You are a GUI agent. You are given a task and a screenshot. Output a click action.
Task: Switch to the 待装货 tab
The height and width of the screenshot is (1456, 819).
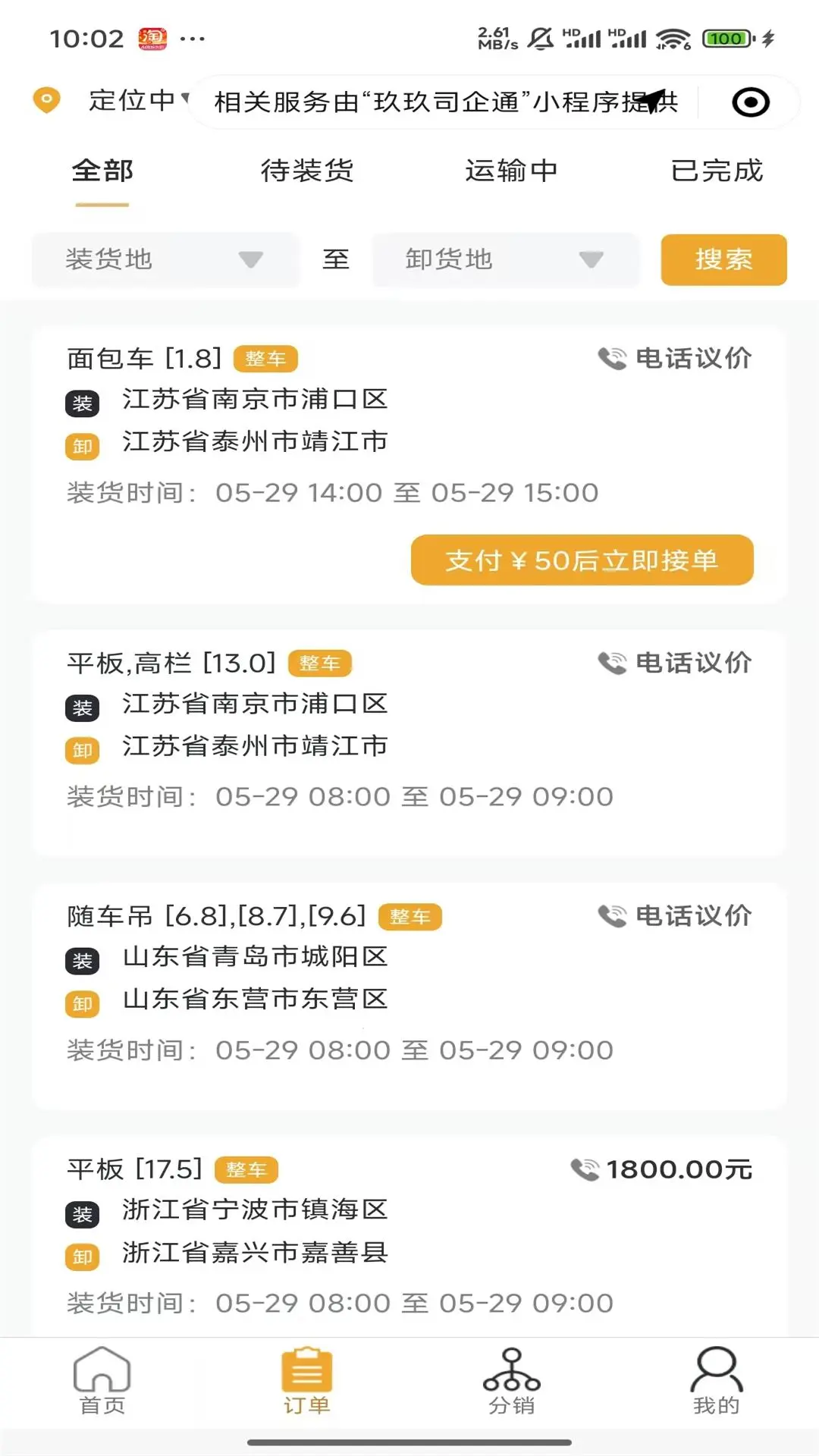pos(307,171)
